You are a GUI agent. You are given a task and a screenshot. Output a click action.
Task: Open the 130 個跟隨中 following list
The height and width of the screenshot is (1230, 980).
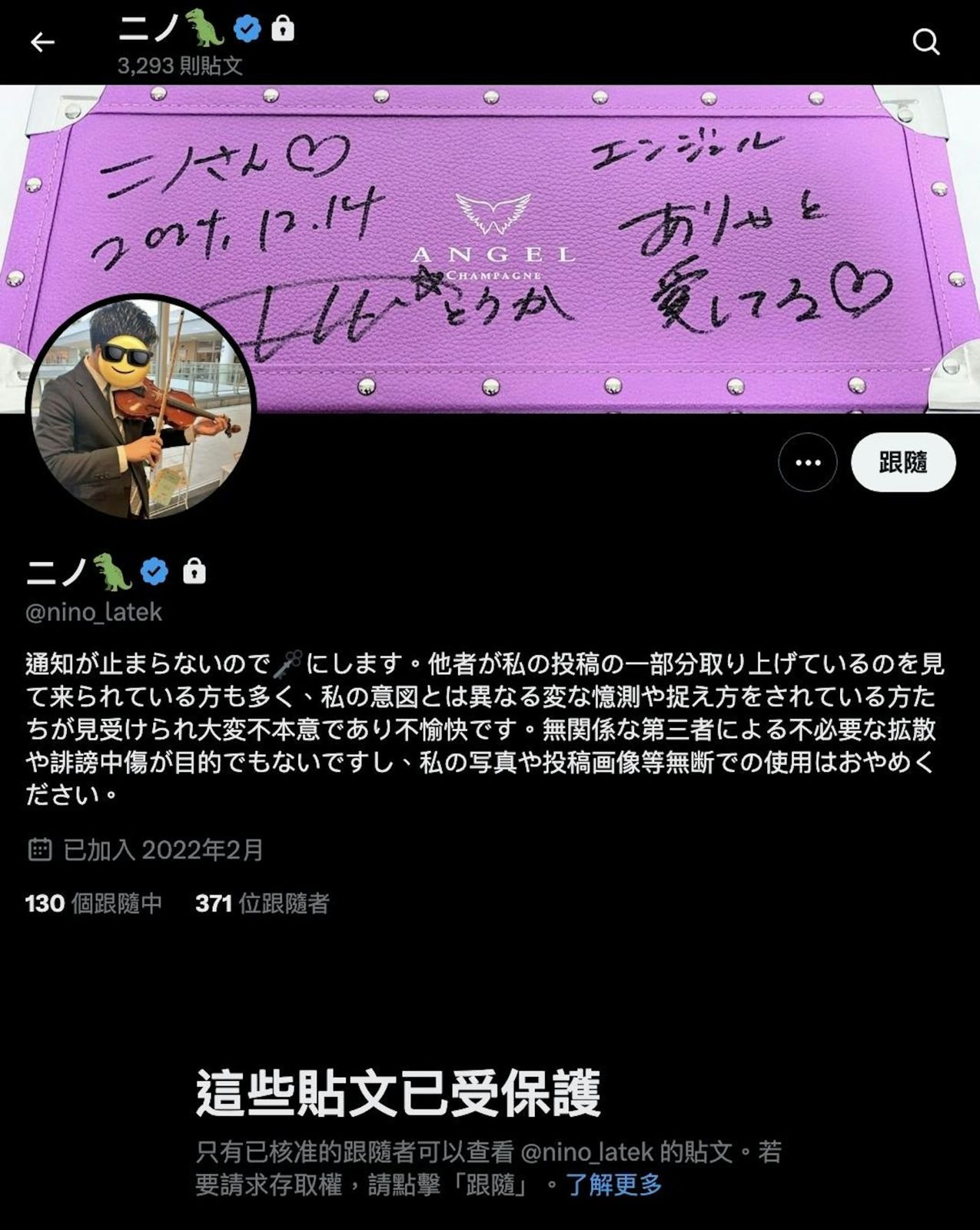94,903
